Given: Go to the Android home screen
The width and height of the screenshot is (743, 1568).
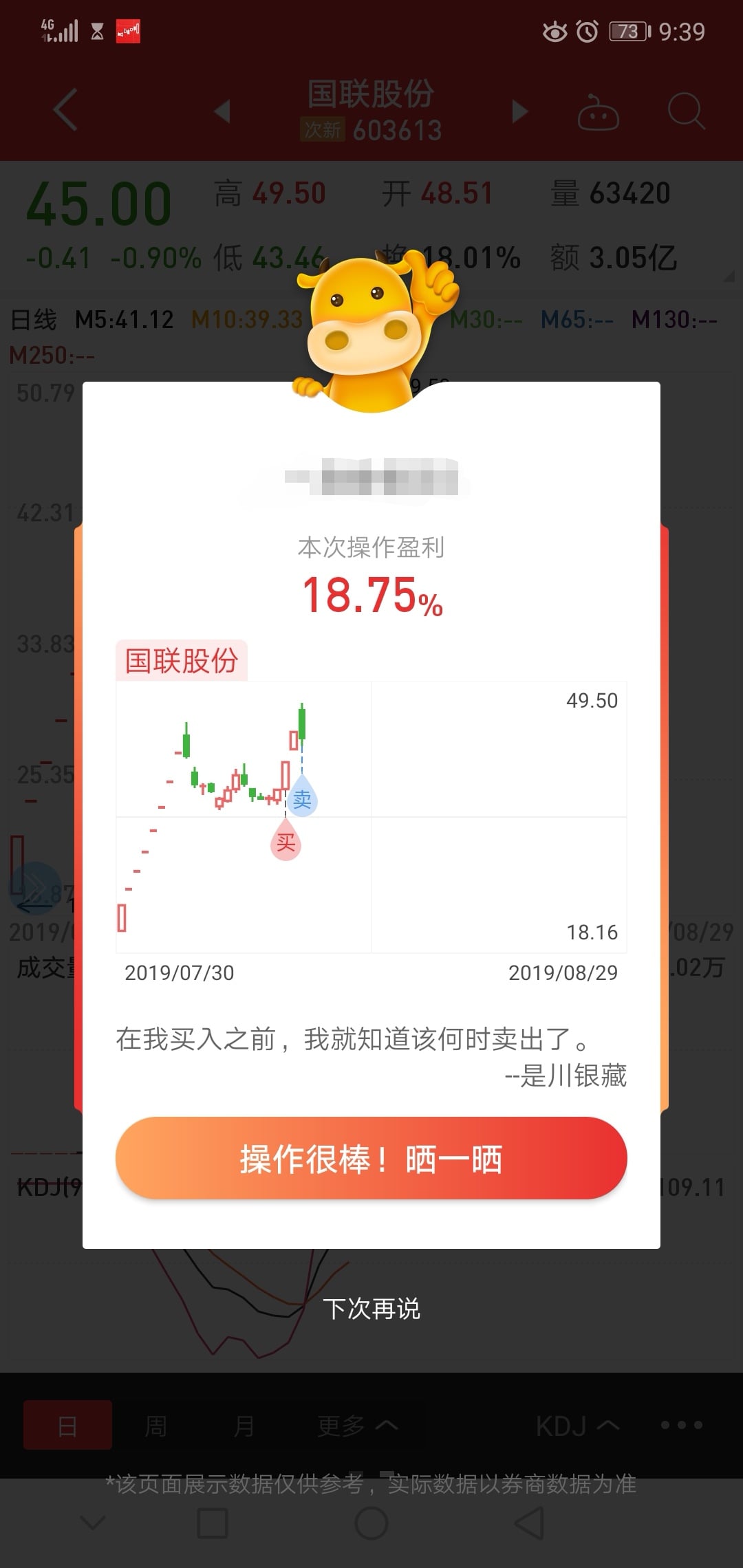Looking at the screenshot, I should [x=371, y=1523].
